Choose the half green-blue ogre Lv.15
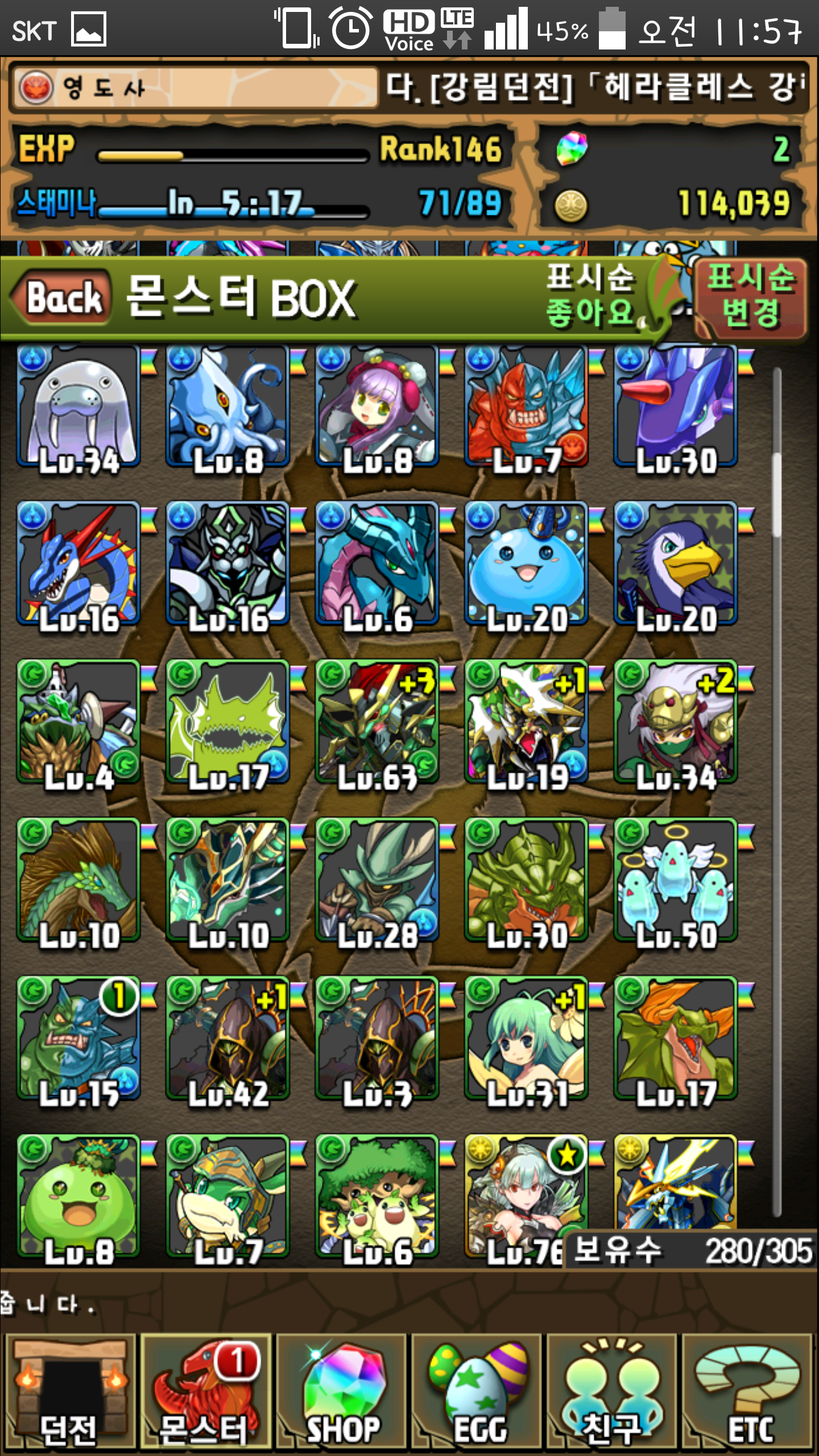This screenshot has width=819, height=1456. [79, 1040]
